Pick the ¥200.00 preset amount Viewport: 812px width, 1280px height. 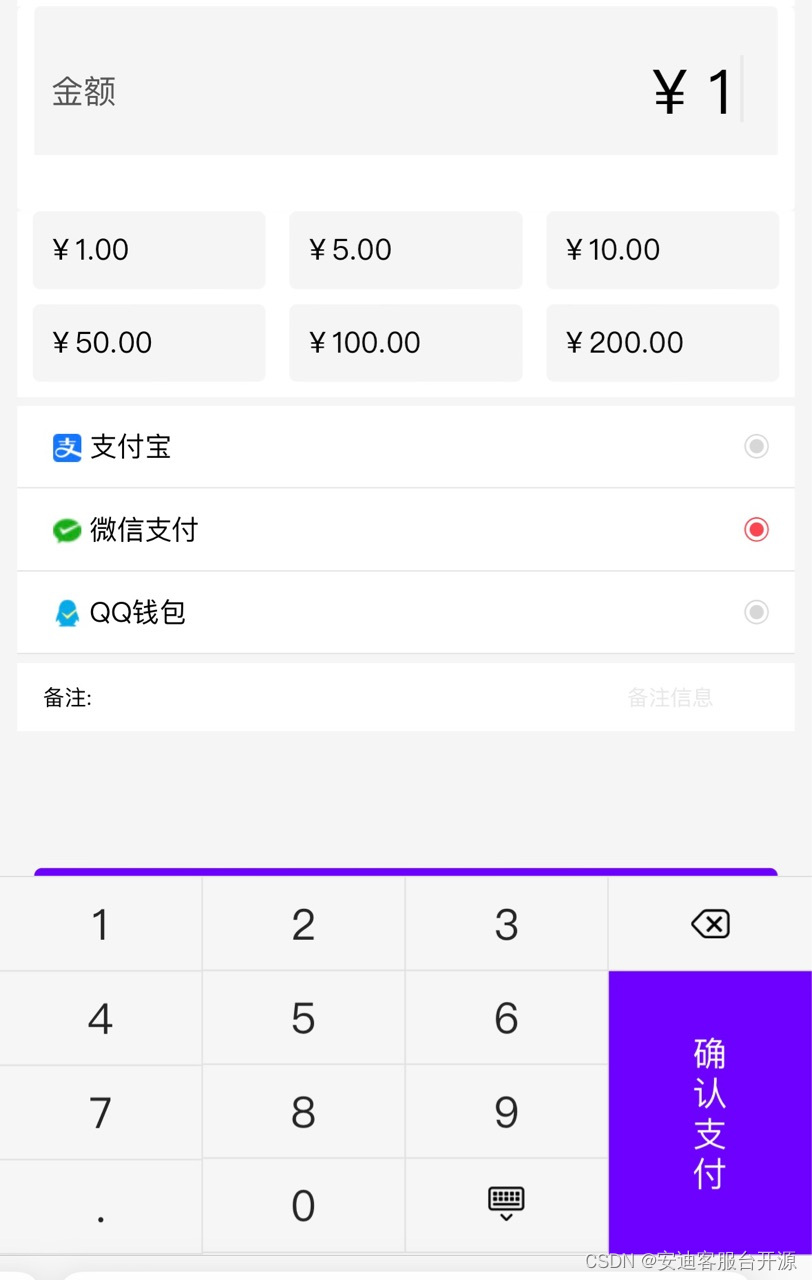662,343
